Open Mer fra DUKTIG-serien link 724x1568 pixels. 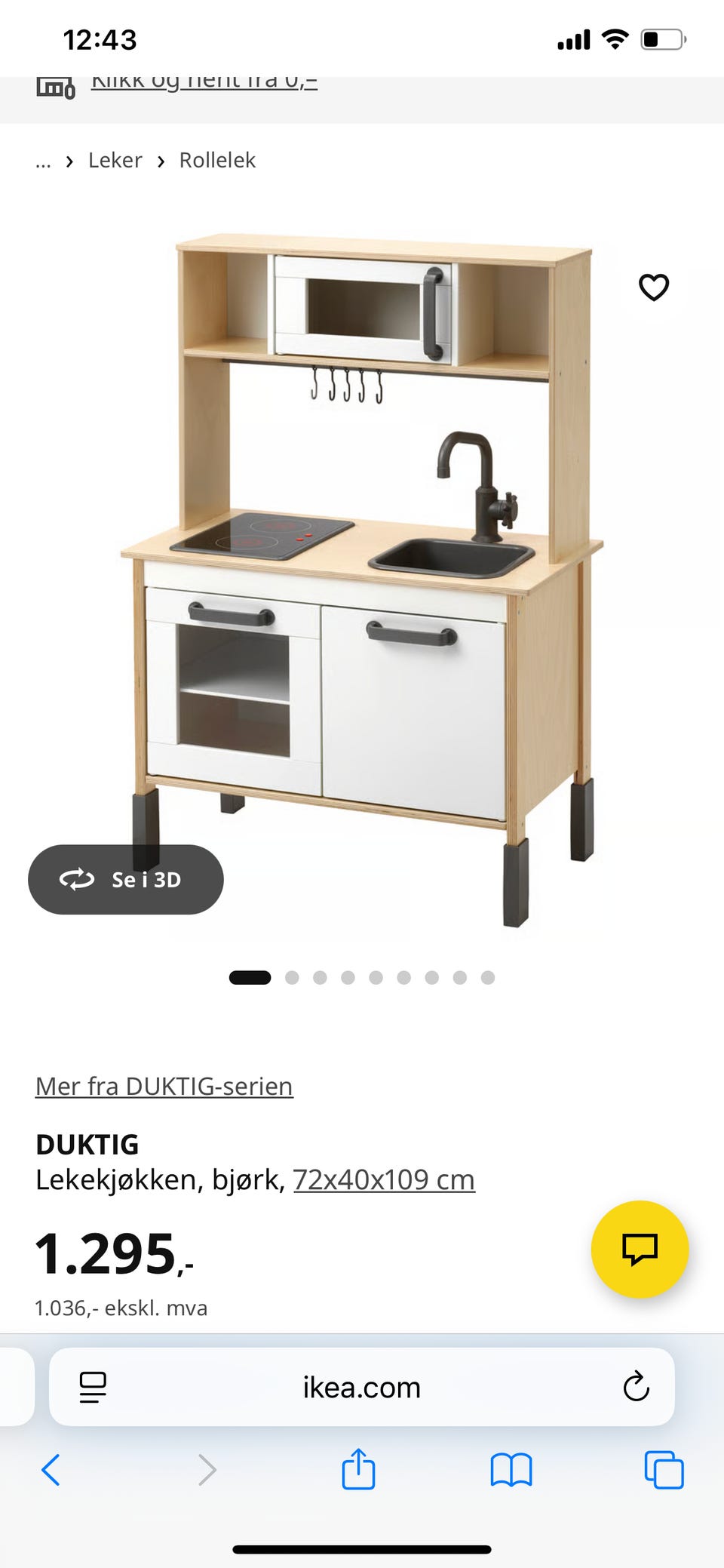pyautogui.click(x=164, y=1086)
